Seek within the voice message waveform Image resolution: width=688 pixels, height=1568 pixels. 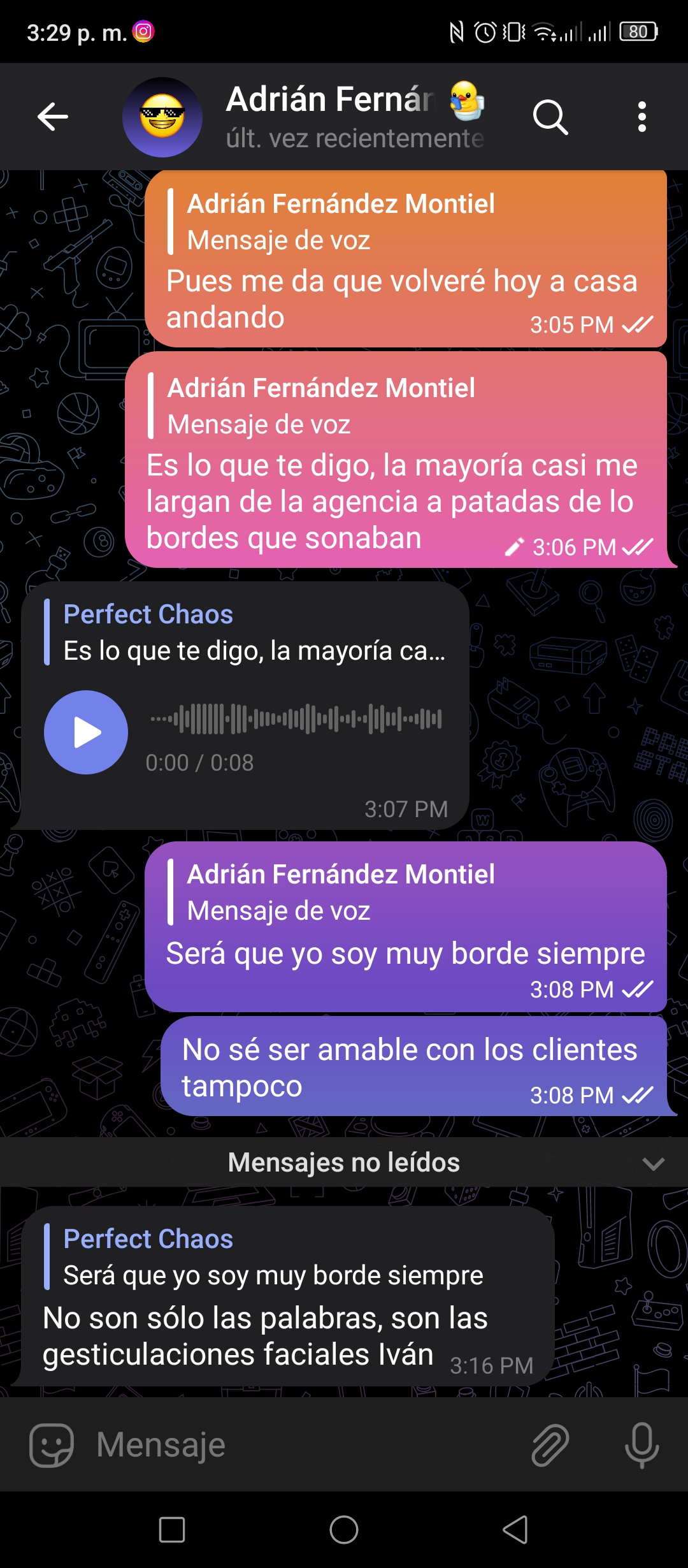click(296, 719)
